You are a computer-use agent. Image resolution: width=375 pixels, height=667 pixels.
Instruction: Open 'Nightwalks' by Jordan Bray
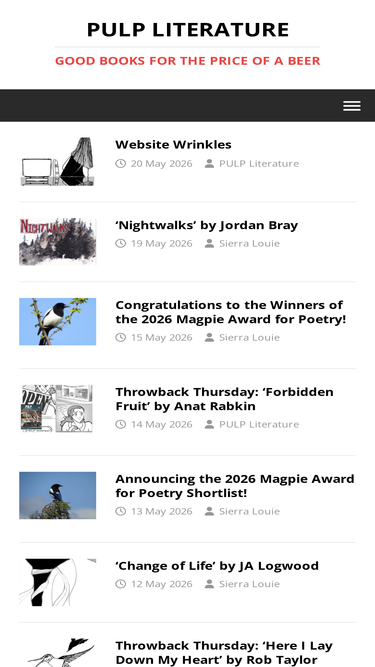coord(207,225)
